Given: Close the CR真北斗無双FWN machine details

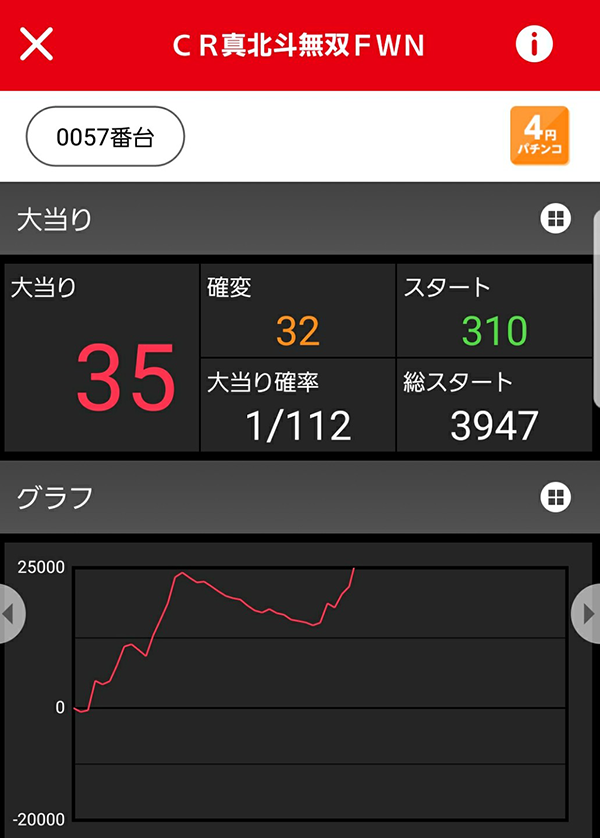Looking at the screenshot, I should pos(37,45).
